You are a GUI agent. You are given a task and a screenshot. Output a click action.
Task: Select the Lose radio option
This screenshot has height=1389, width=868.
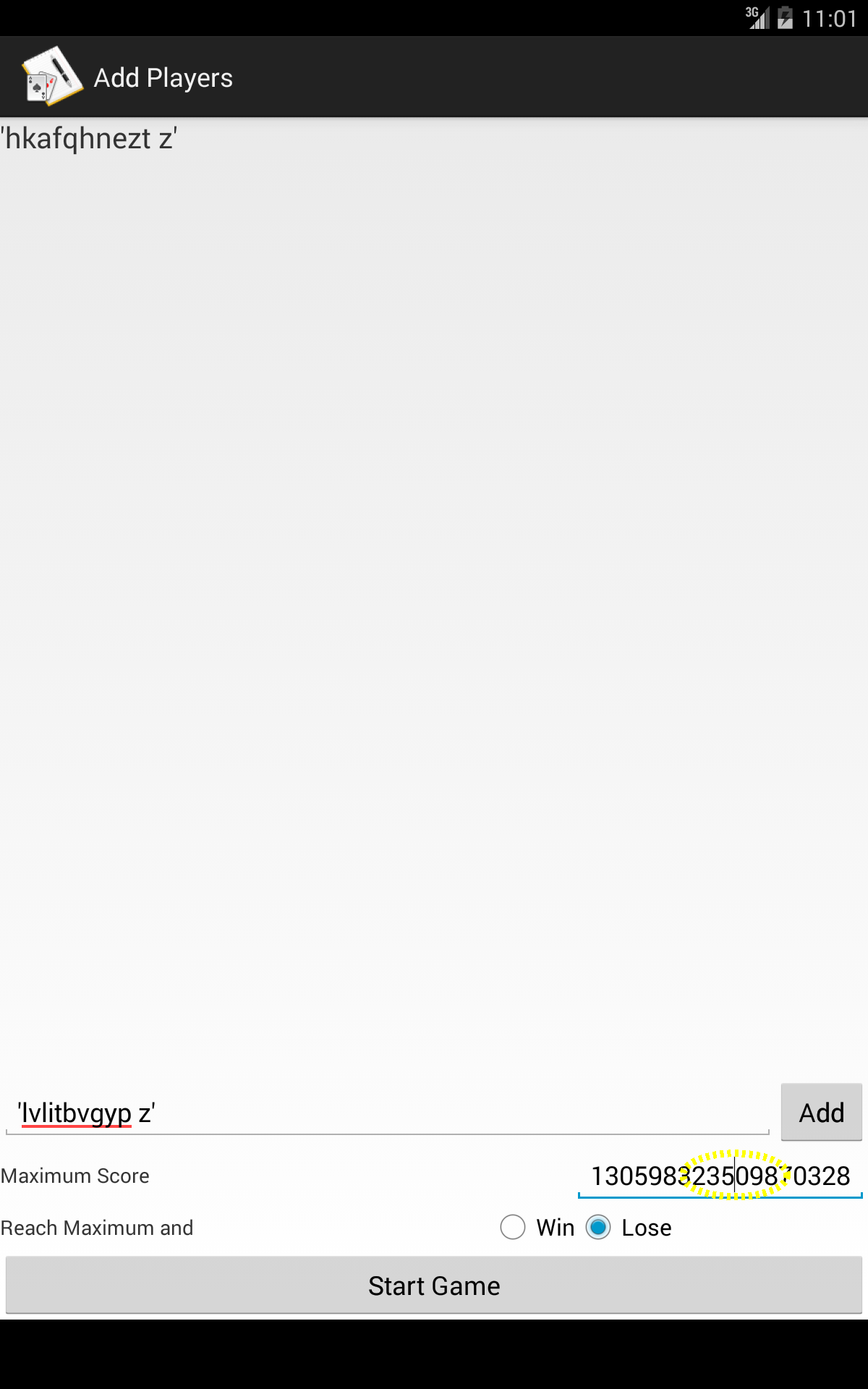tap(629, 1227)
